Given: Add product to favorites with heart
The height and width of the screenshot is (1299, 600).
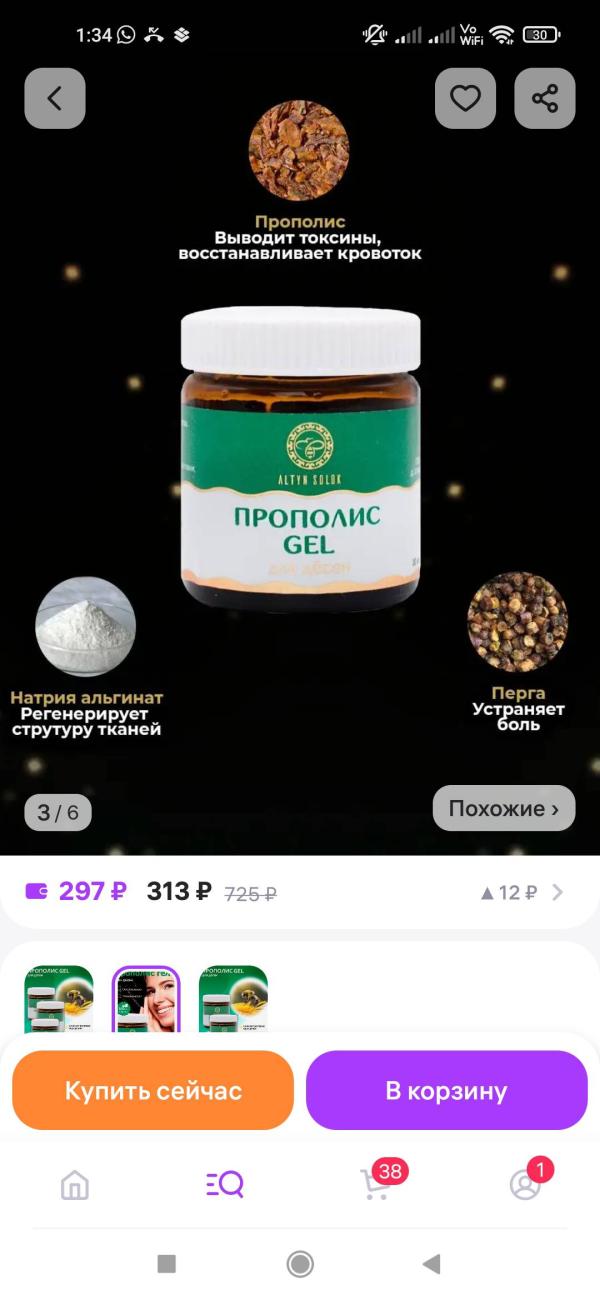Looking at the screenshot, I should [x=465, y=98].
